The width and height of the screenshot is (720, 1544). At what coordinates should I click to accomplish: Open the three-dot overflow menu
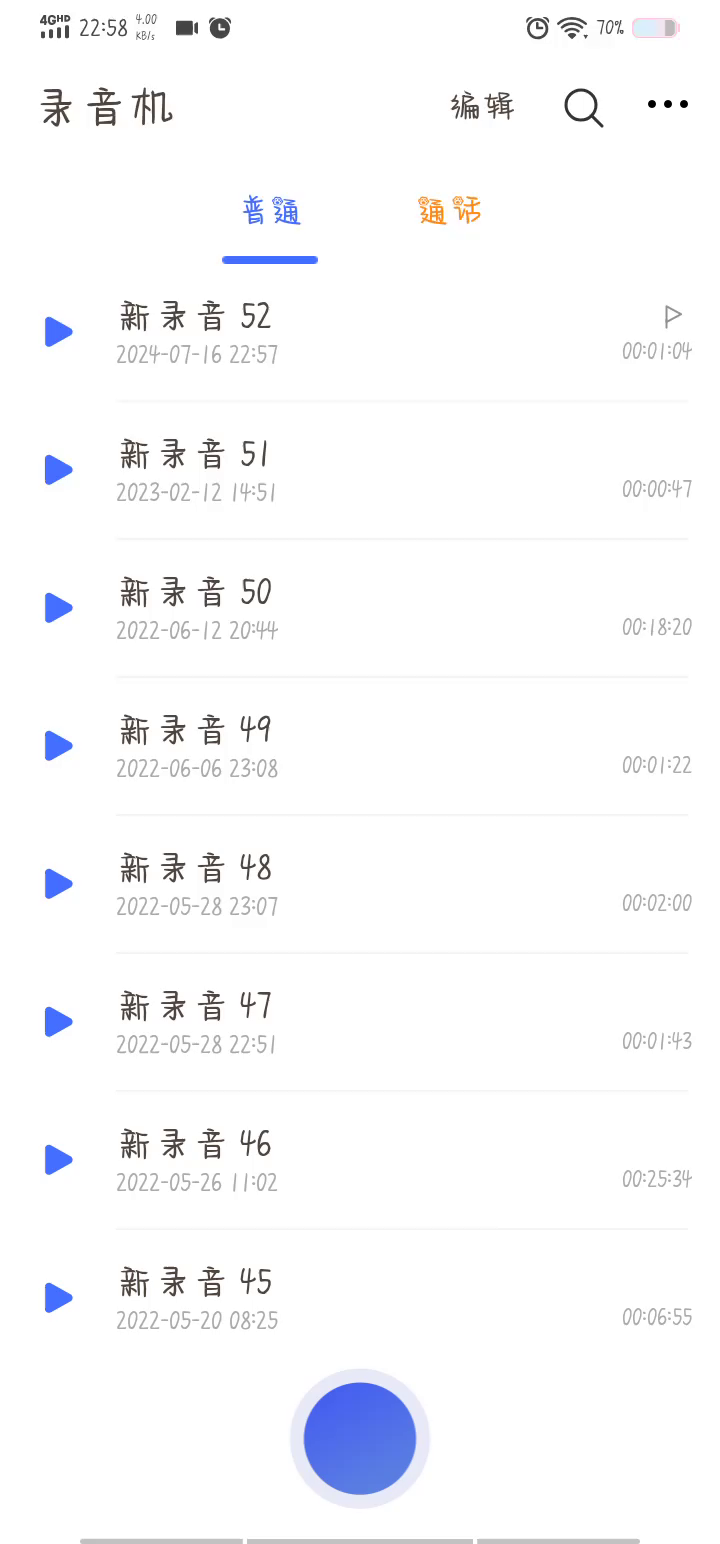click(x=667, y=104)
